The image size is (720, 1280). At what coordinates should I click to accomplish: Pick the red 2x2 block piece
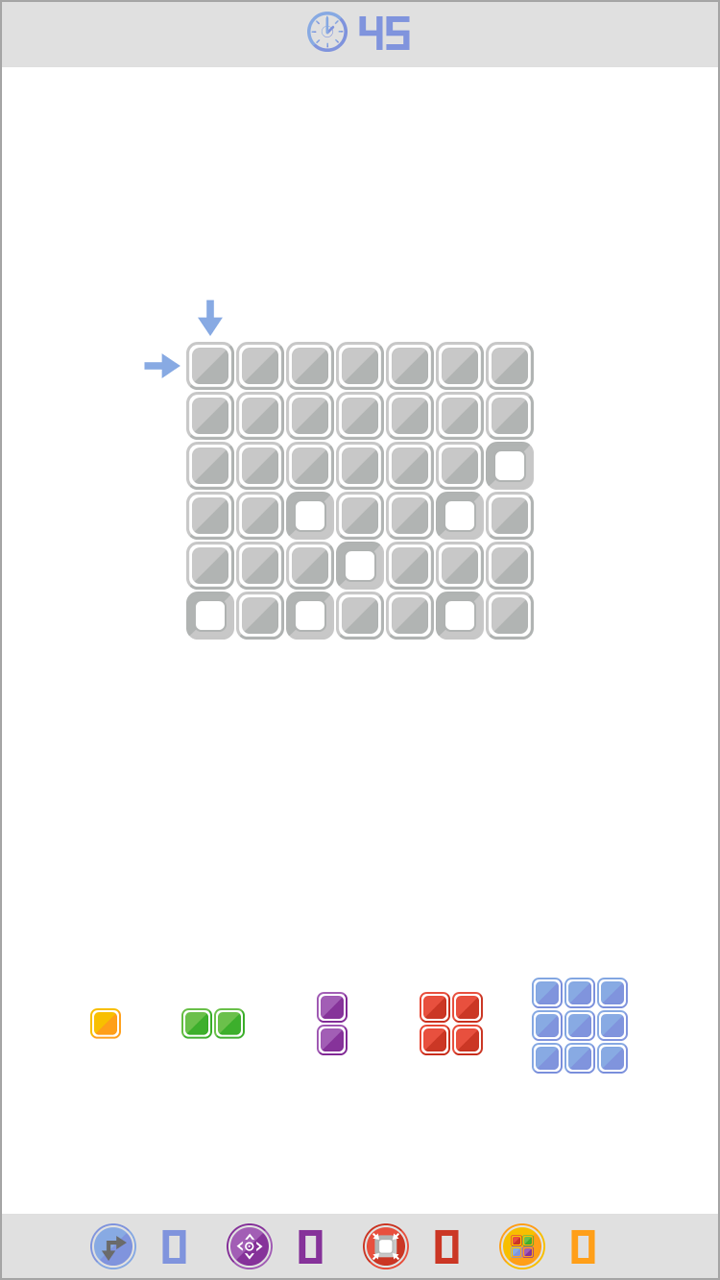(x=451, y=1023)
